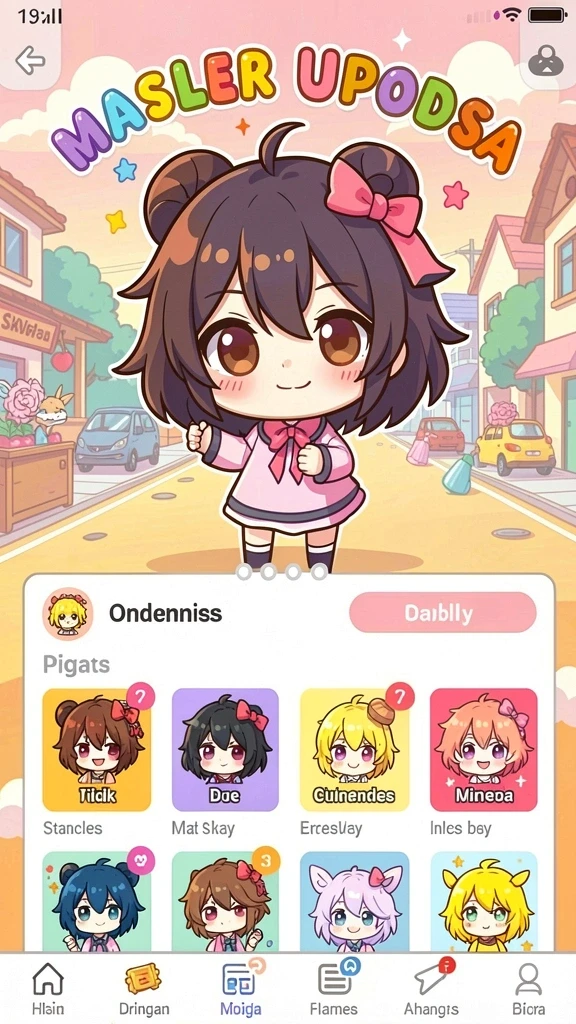Select the blue-haired character tile

coord(97,901)
